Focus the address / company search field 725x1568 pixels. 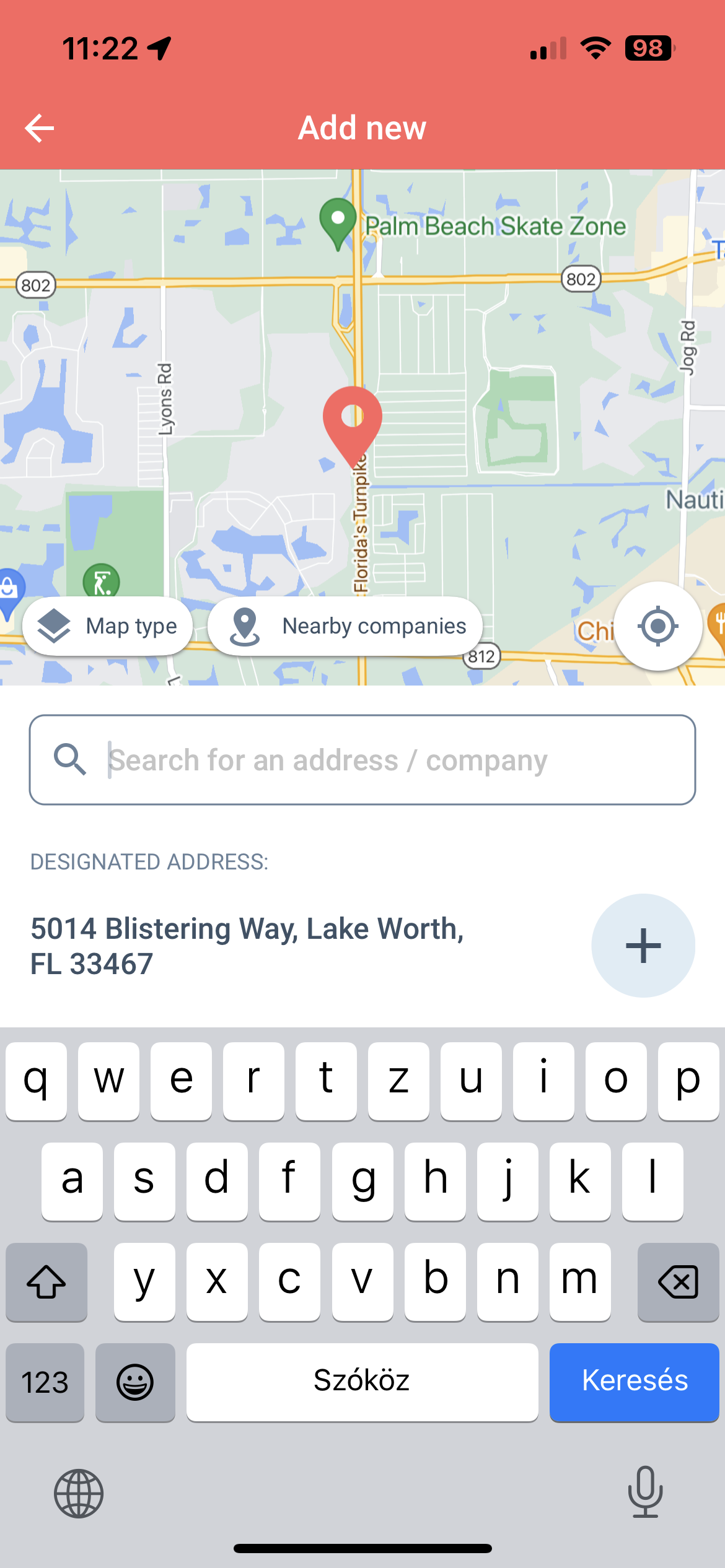click(362, 760)
